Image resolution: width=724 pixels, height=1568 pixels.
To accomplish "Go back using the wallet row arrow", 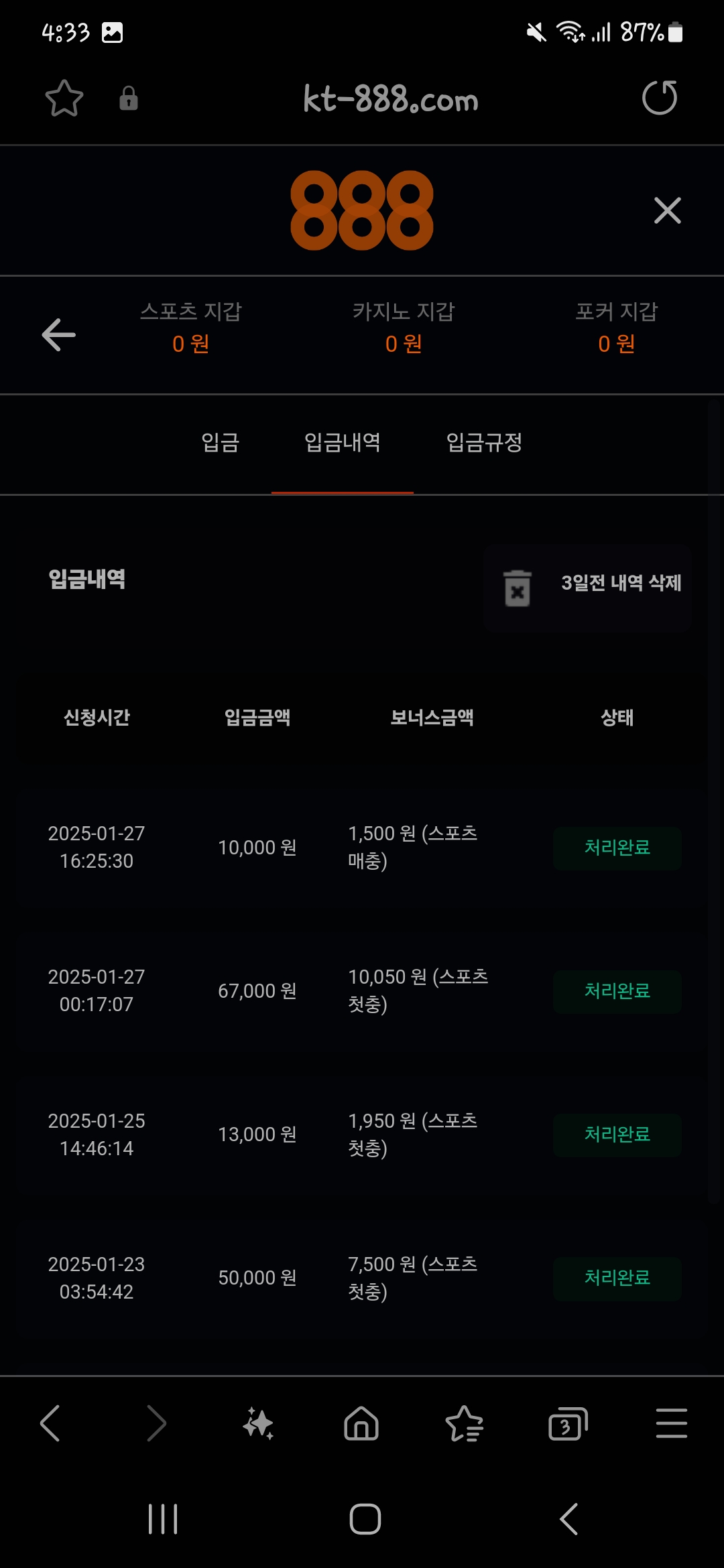I will coord(58,334).
